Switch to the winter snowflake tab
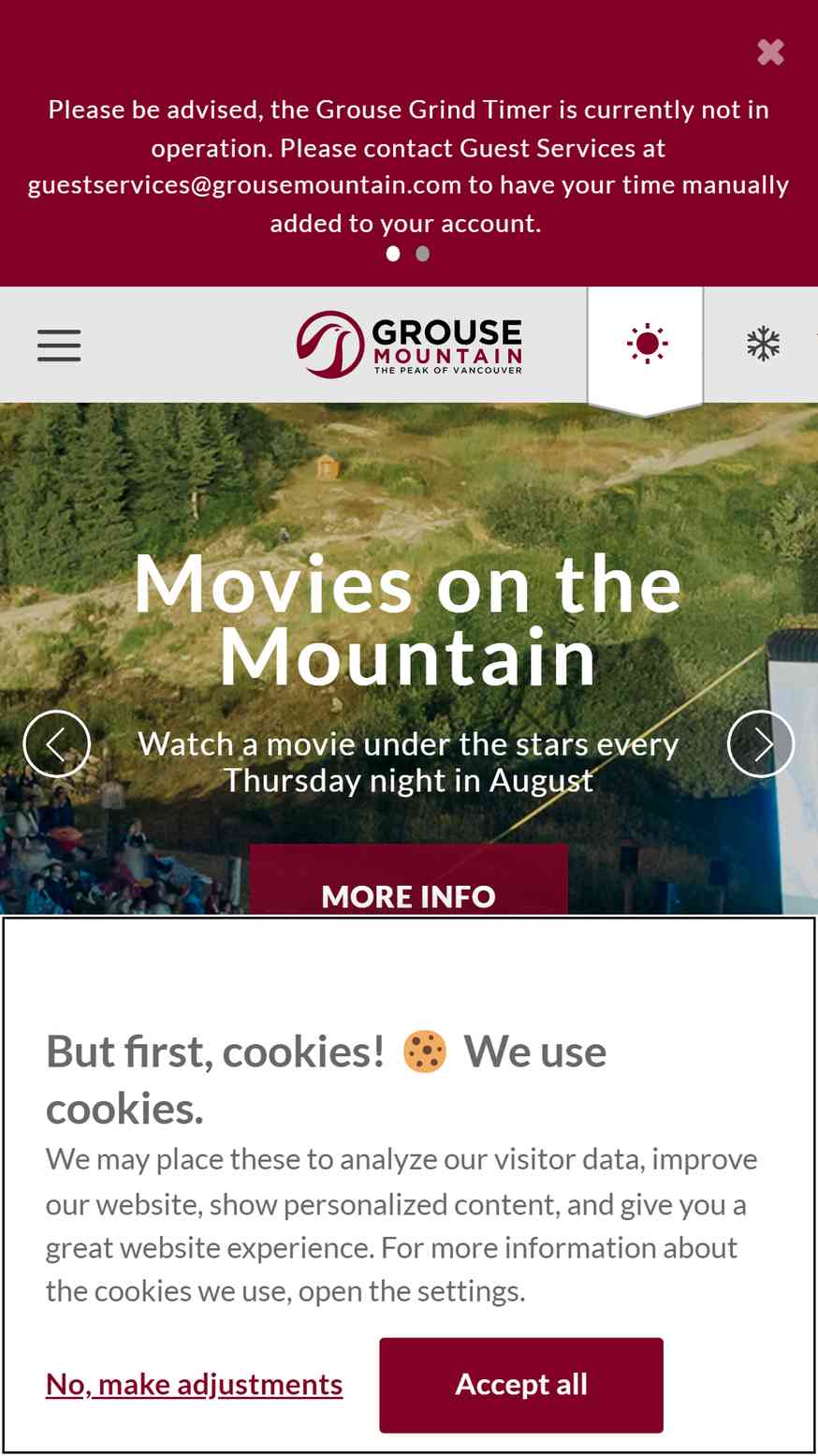 (x=763, y=345)
